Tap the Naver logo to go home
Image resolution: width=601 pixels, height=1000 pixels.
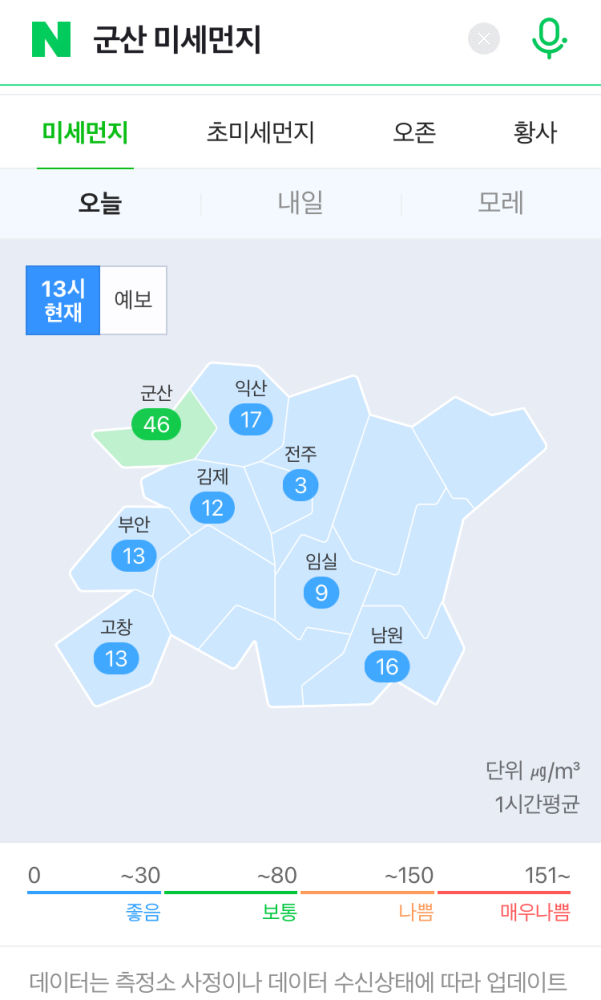[51, 40]
